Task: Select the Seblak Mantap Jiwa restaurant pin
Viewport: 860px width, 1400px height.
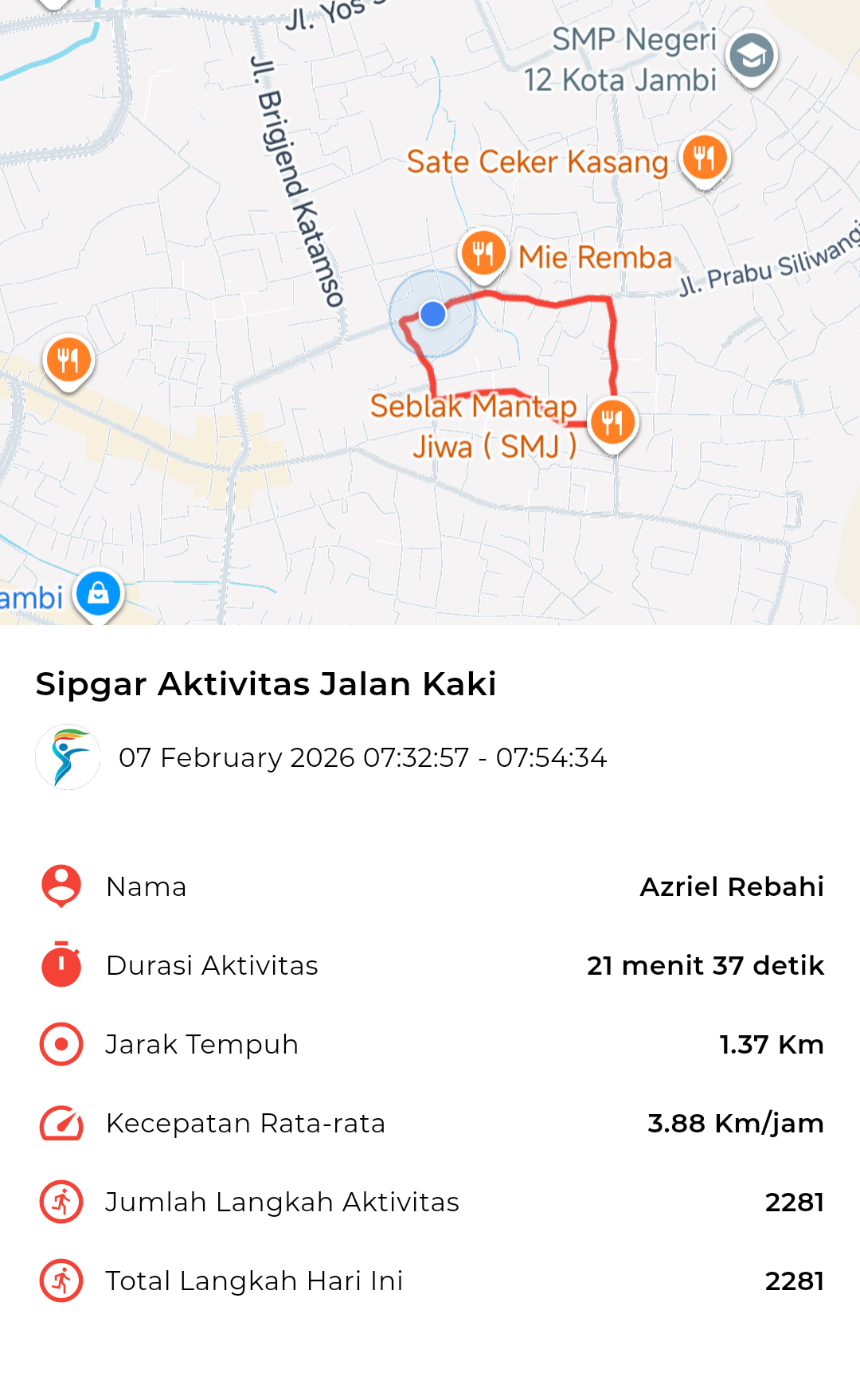Action: point(612,422)
